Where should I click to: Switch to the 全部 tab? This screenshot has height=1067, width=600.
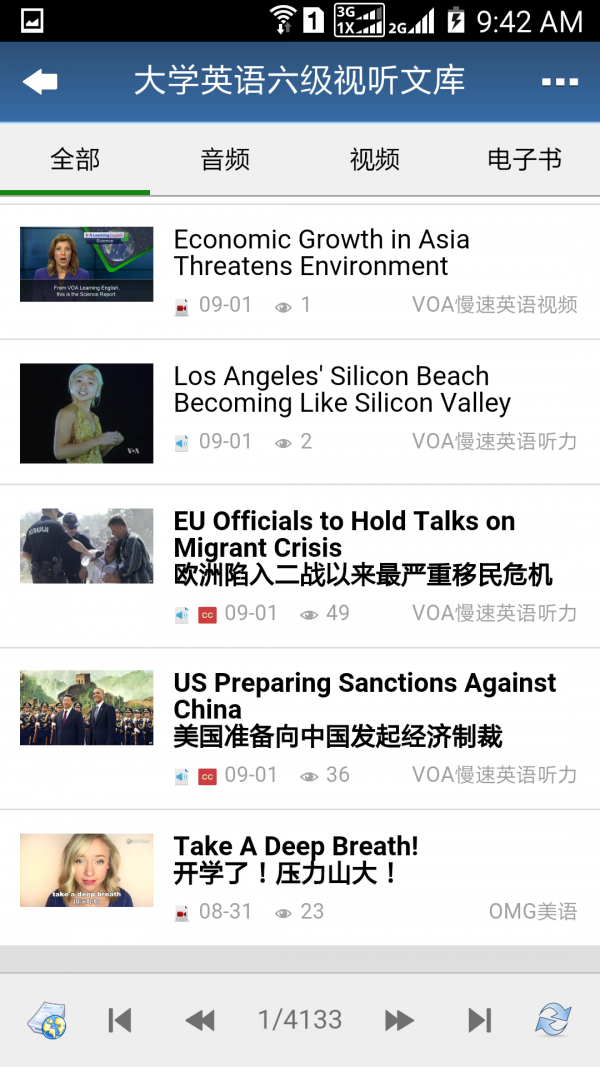coord(75,159)
